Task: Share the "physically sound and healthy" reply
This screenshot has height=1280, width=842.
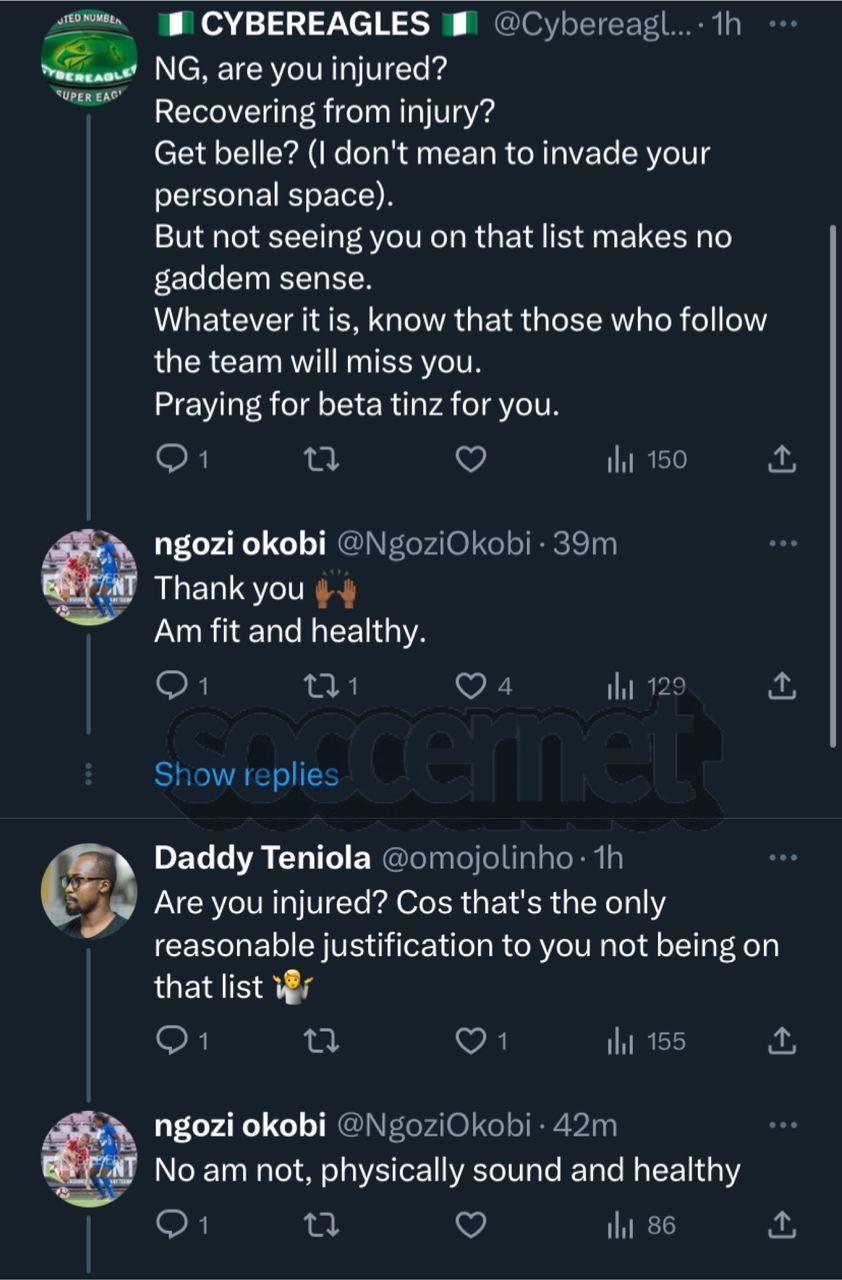Action: 781,1224
